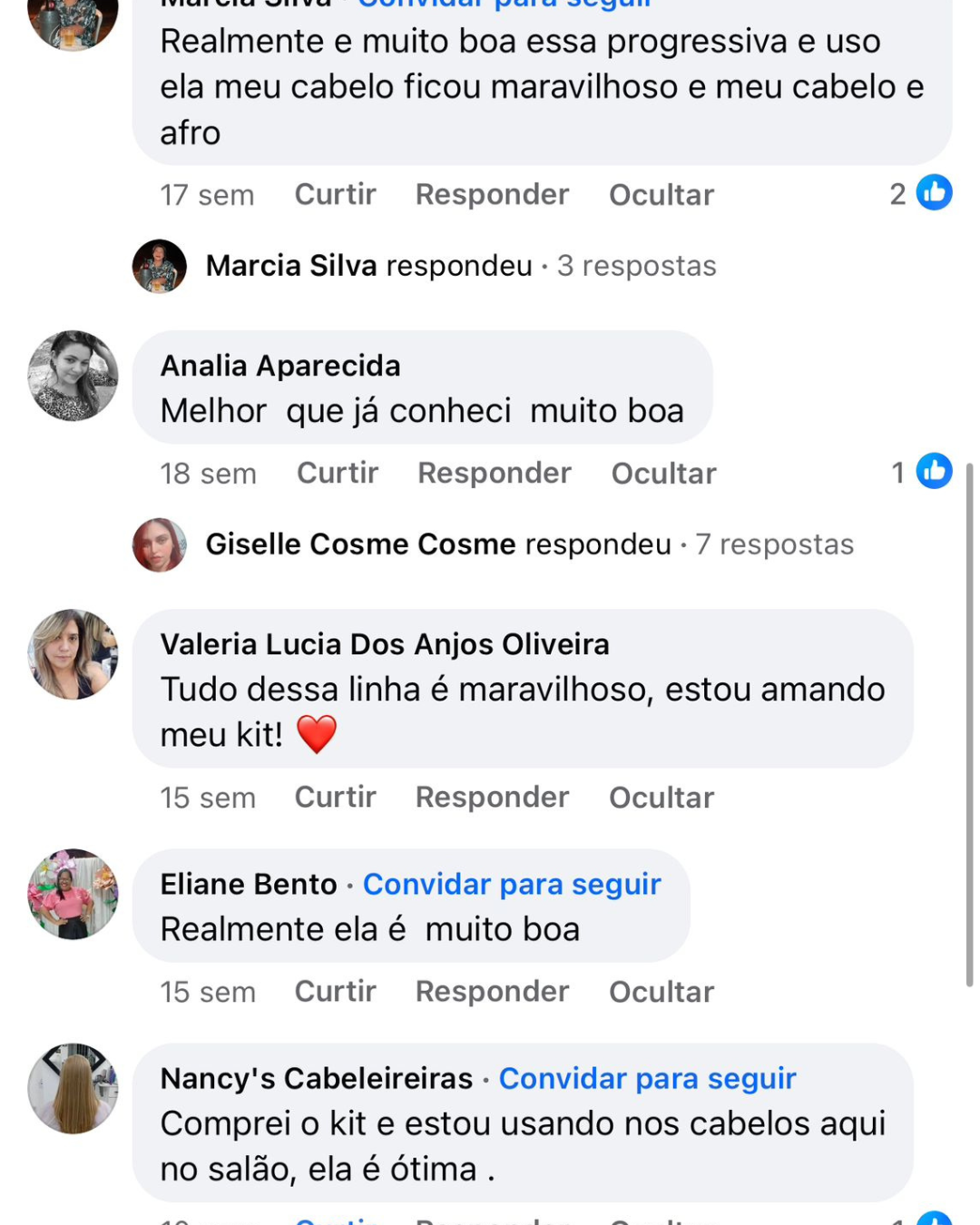980x1225 pixels.
Task: Hide the 17 sem progressiva comment
Action: pos(661,194)
